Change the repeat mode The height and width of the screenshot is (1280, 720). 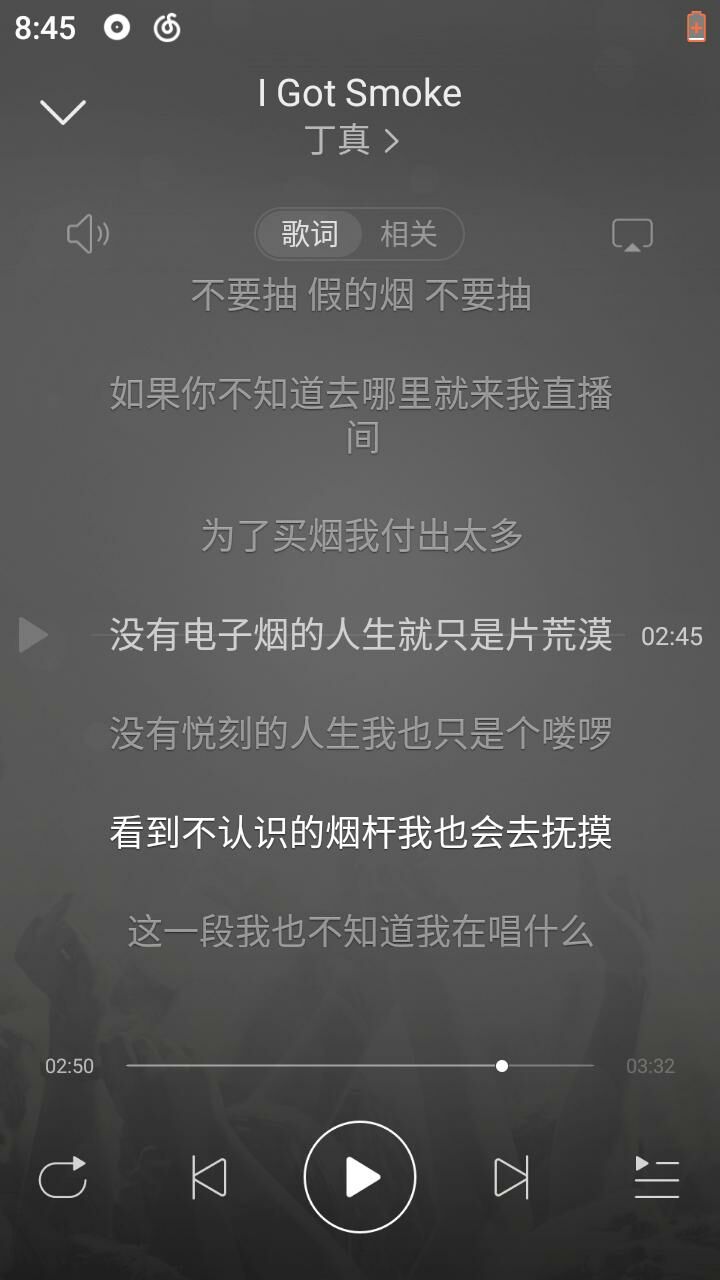[x=63, y=1177]
